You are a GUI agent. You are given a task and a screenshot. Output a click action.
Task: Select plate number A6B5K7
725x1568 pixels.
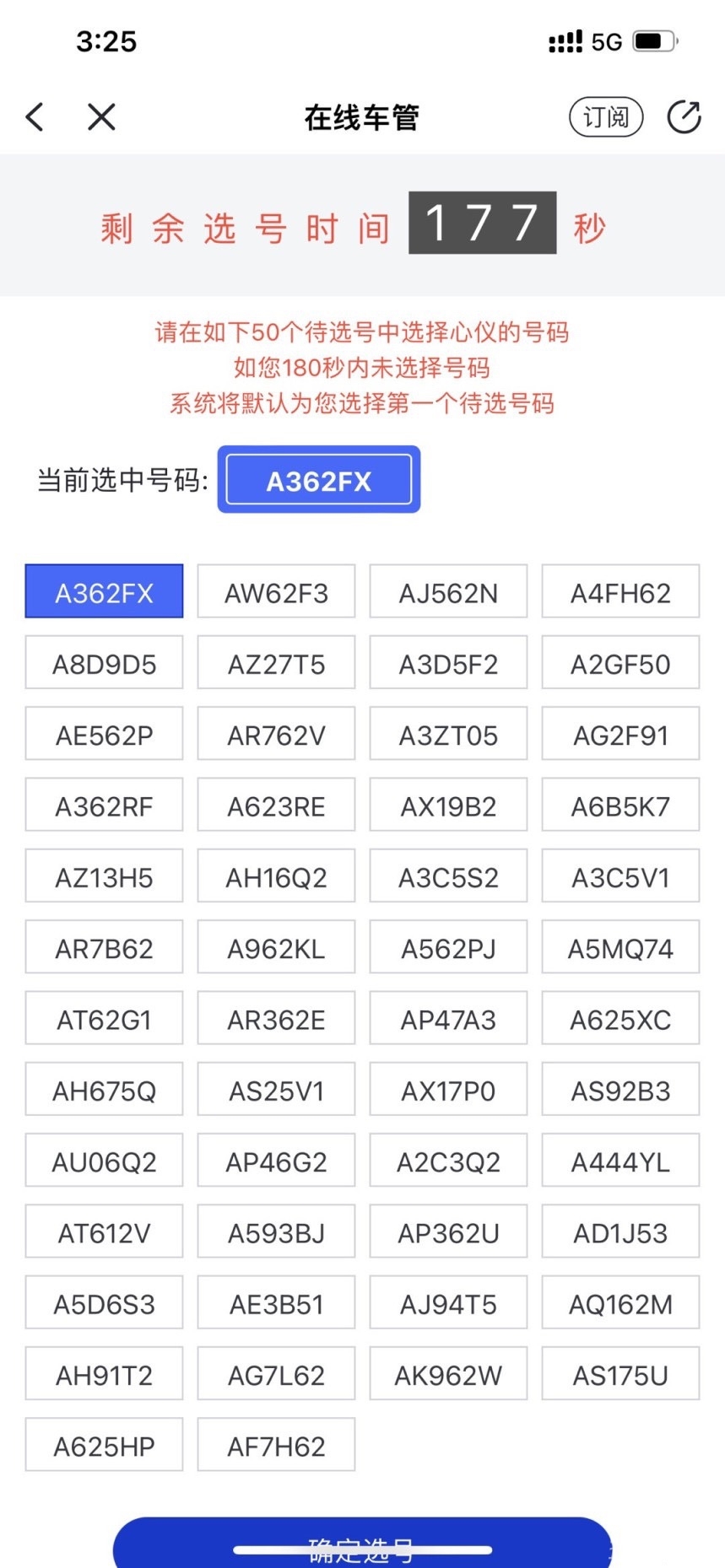pyautogui.click(x=620, y=806)
